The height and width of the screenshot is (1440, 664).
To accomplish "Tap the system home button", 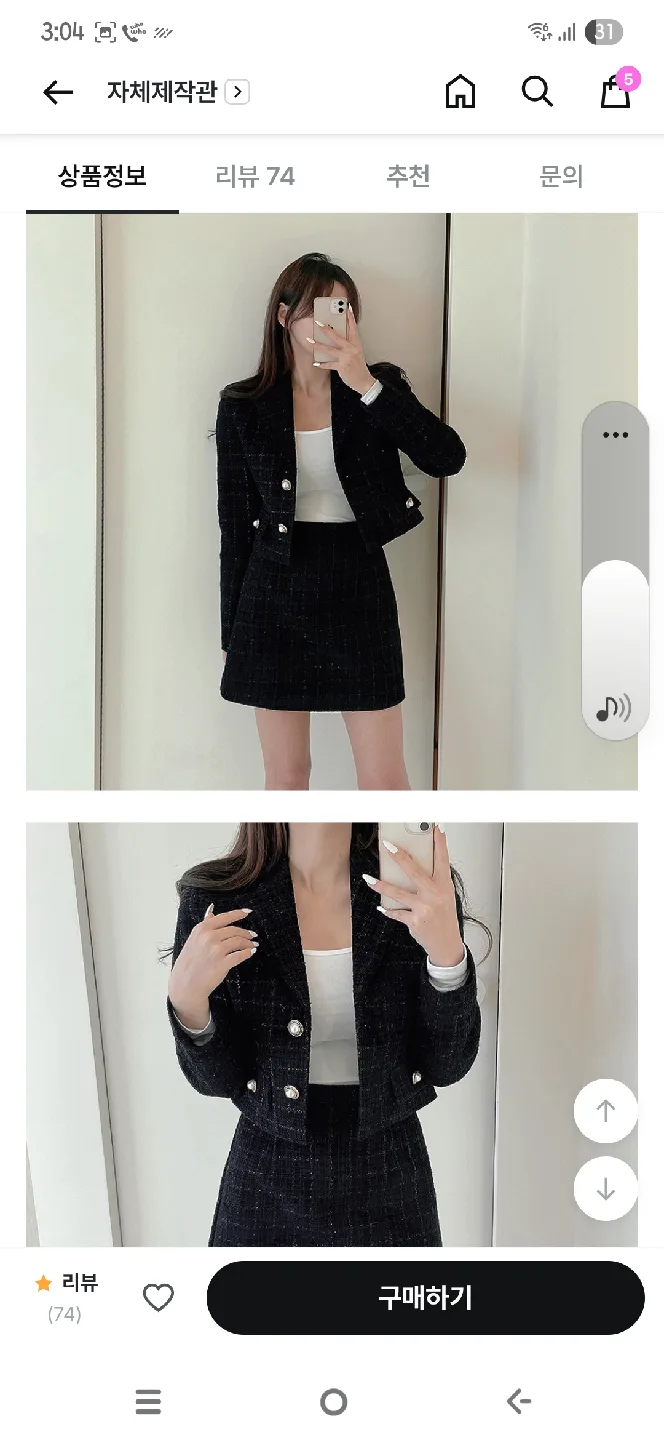I will 333,1402.
